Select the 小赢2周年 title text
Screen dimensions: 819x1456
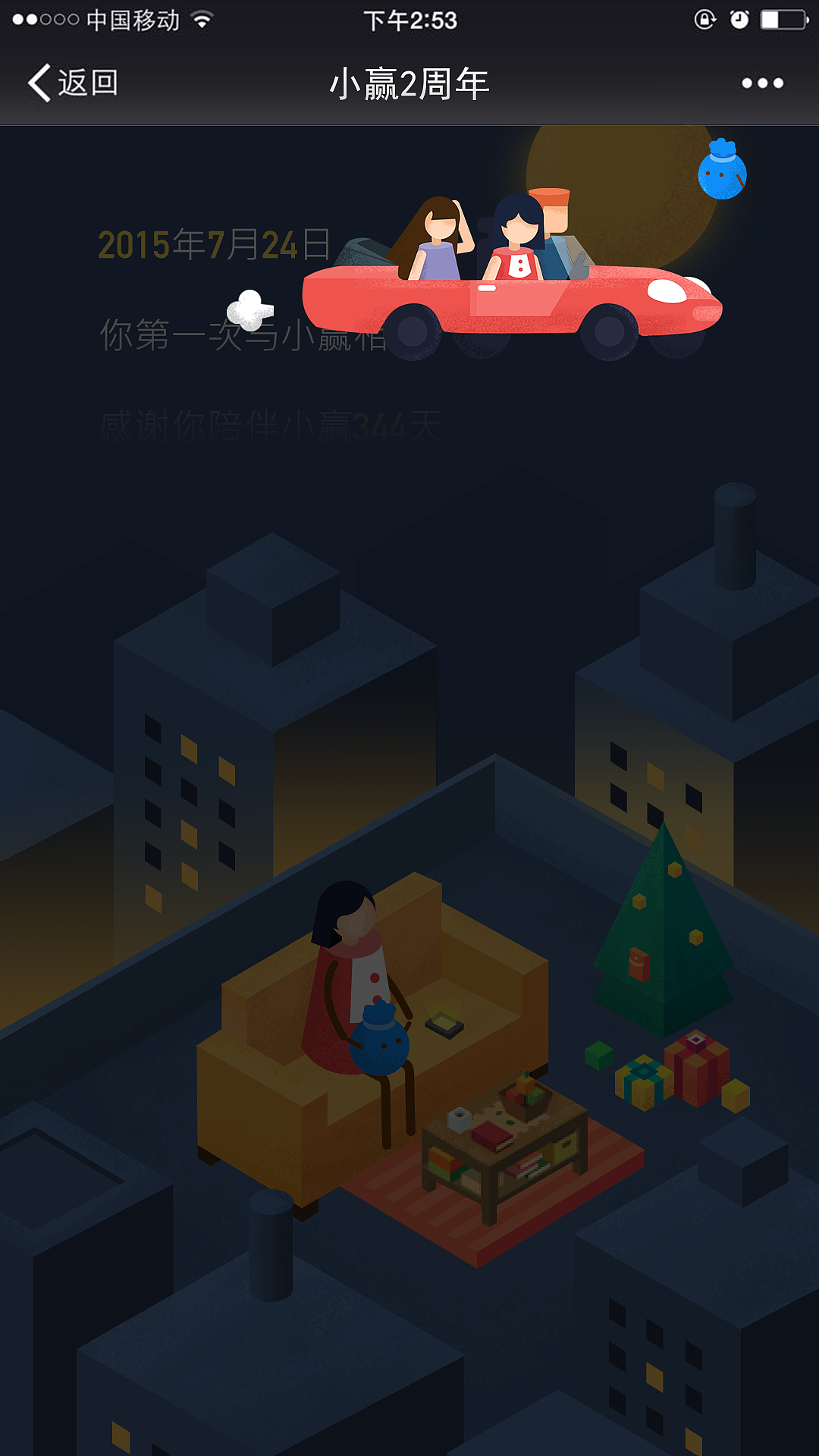409,83
